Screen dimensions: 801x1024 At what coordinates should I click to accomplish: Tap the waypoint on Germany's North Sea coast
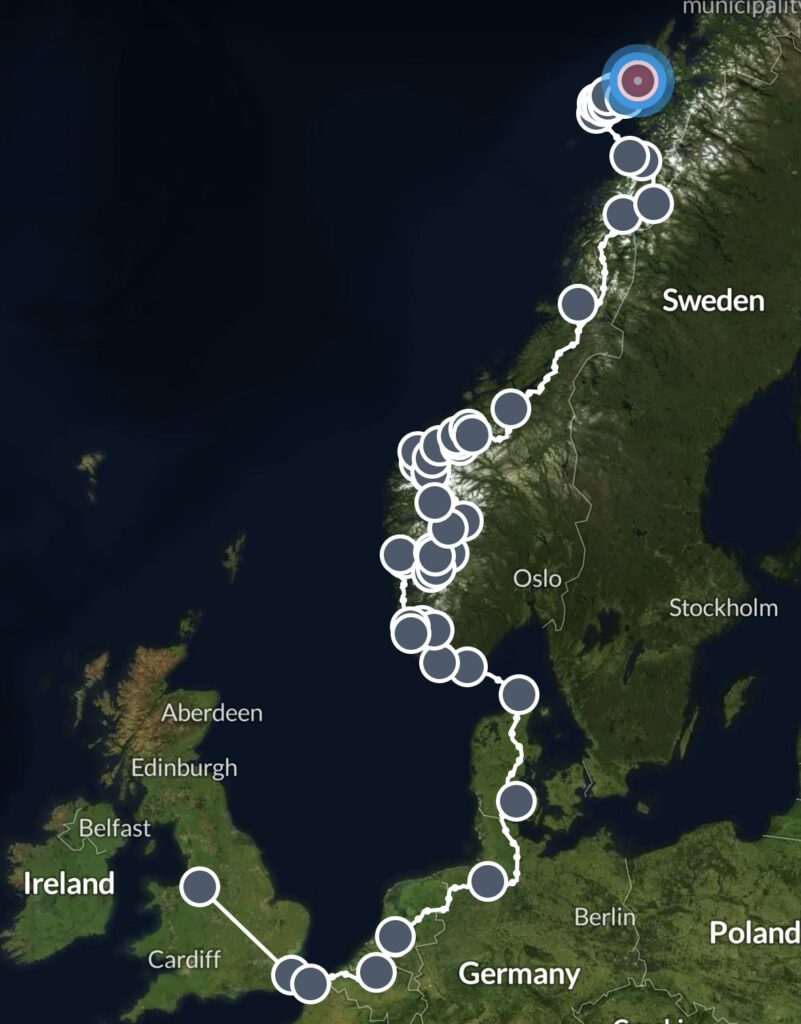point(487,881)
